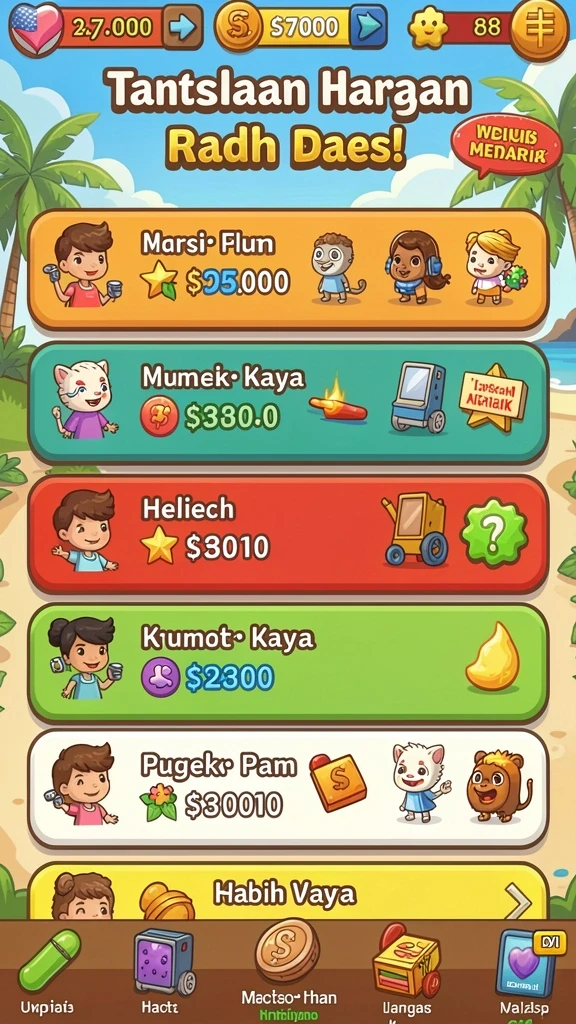Open the Nalalsp tab
This screenshot has width=576, height=1024.
pyautogui.click(x=526, y=973)
